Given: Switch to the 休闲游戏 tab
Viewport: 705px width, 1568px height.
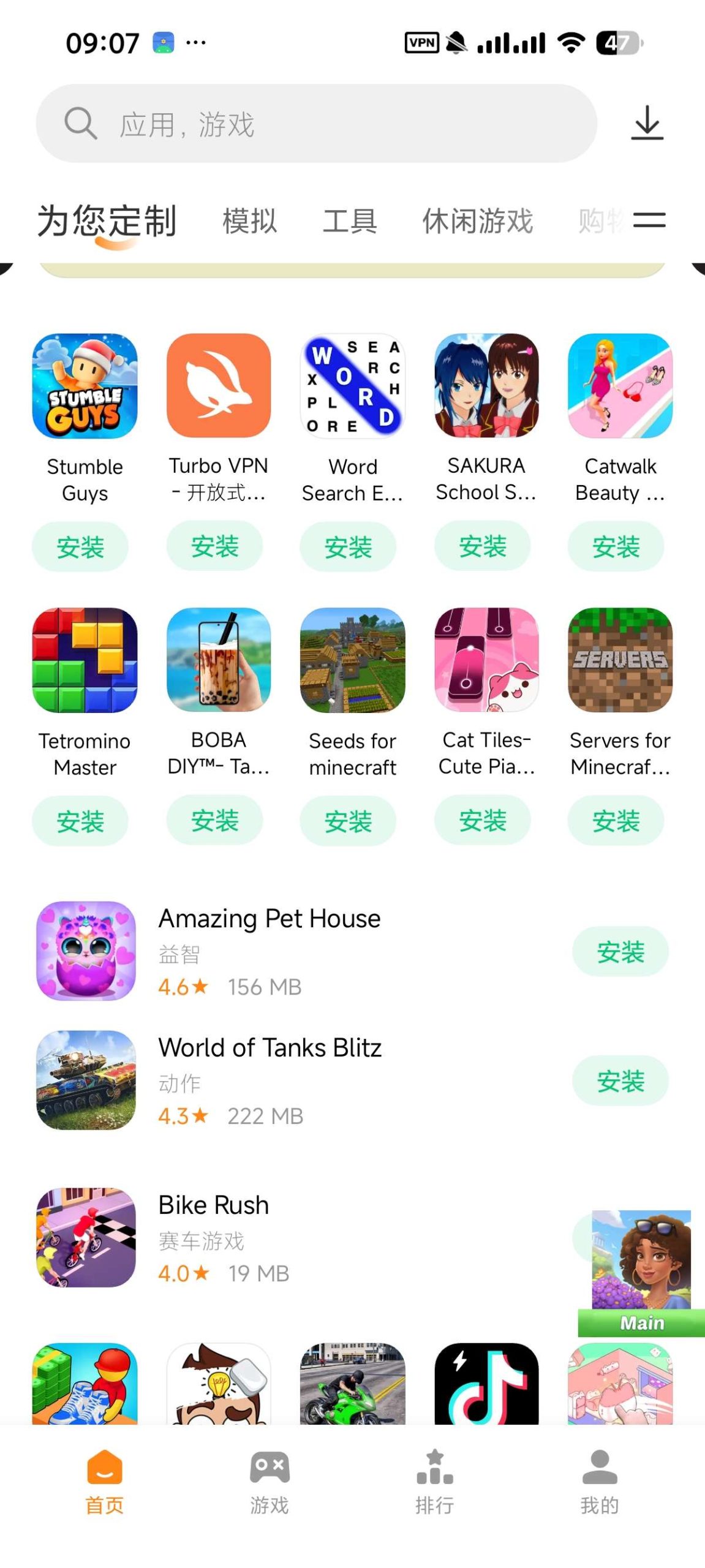Looking at the screenshot, I should click(x=477, y=221).
